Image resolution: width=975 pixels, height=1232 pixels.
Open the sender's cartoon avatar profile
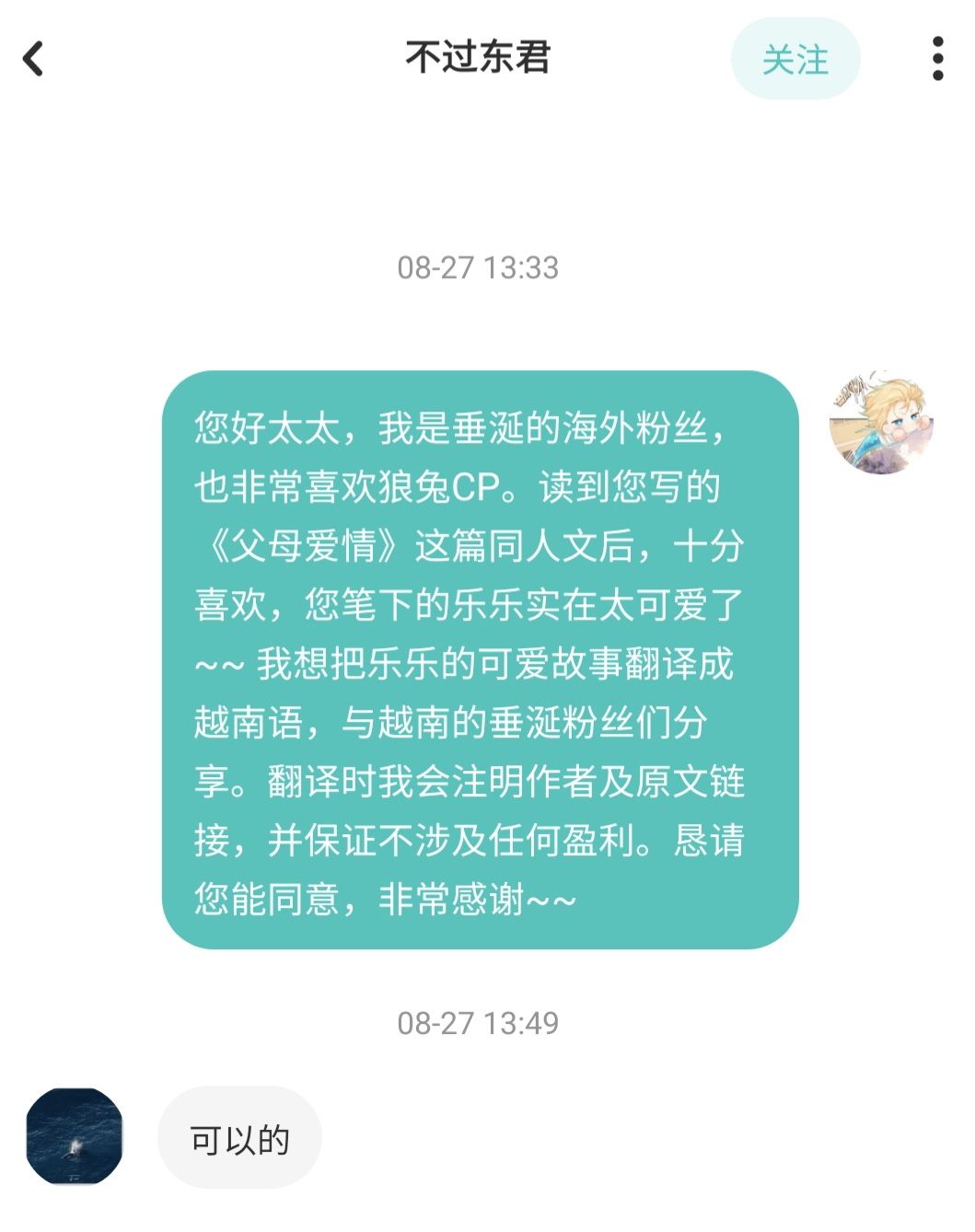(x=880, y=424)
